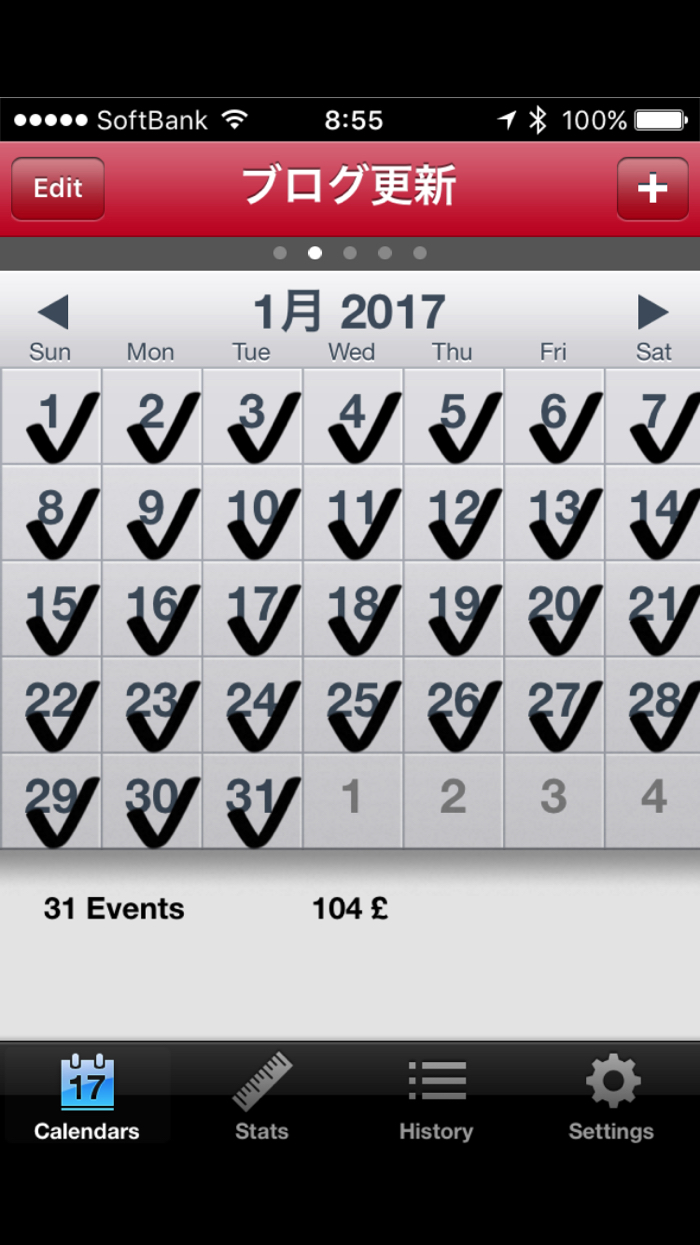Toggle the checkmark on January 9
The image size is (700, 1245).
pyautogui.click(x=152, y=513)
